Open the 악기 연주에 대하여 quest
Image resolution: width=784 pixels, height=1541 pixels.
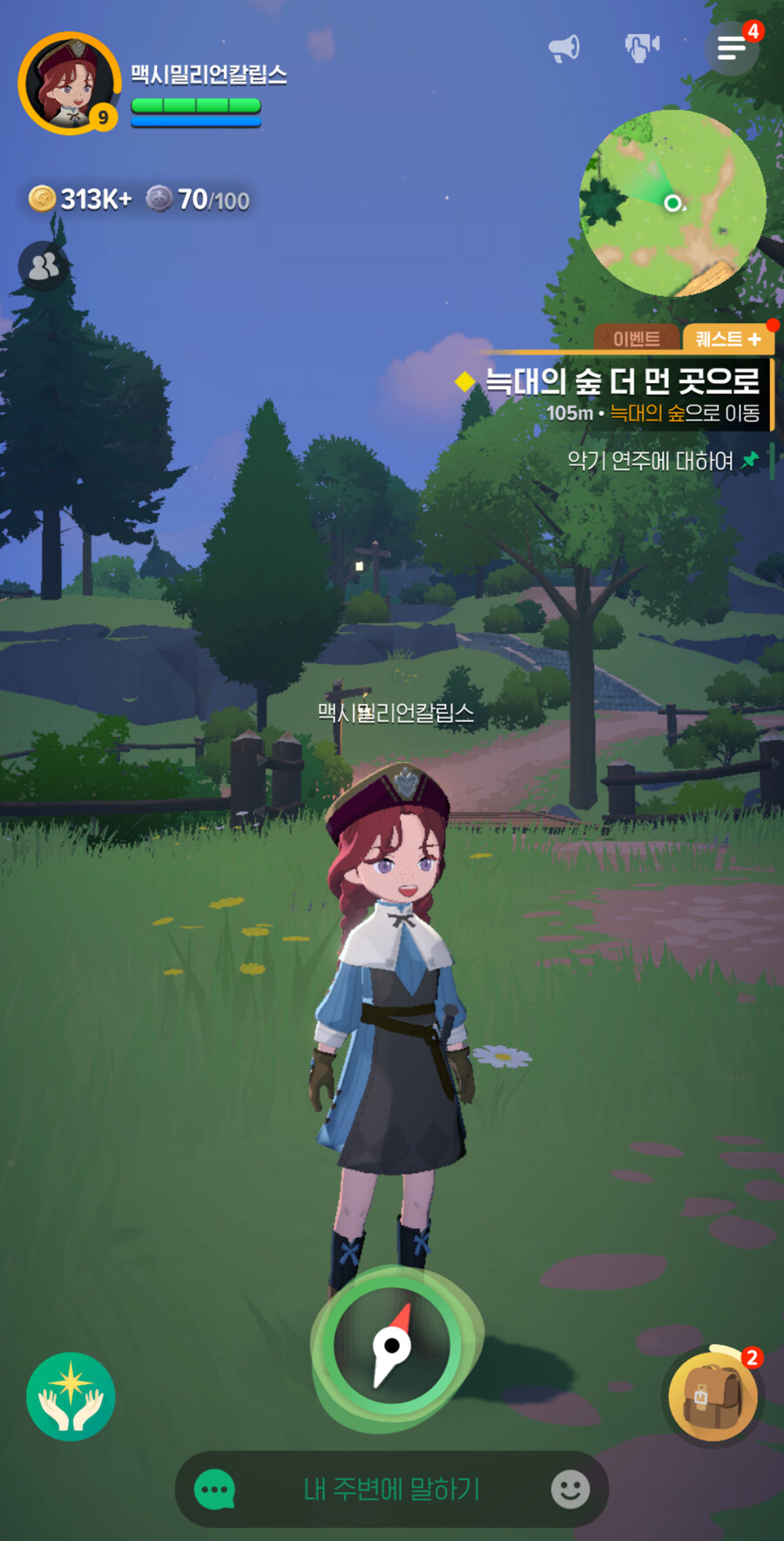coord(650,461)
